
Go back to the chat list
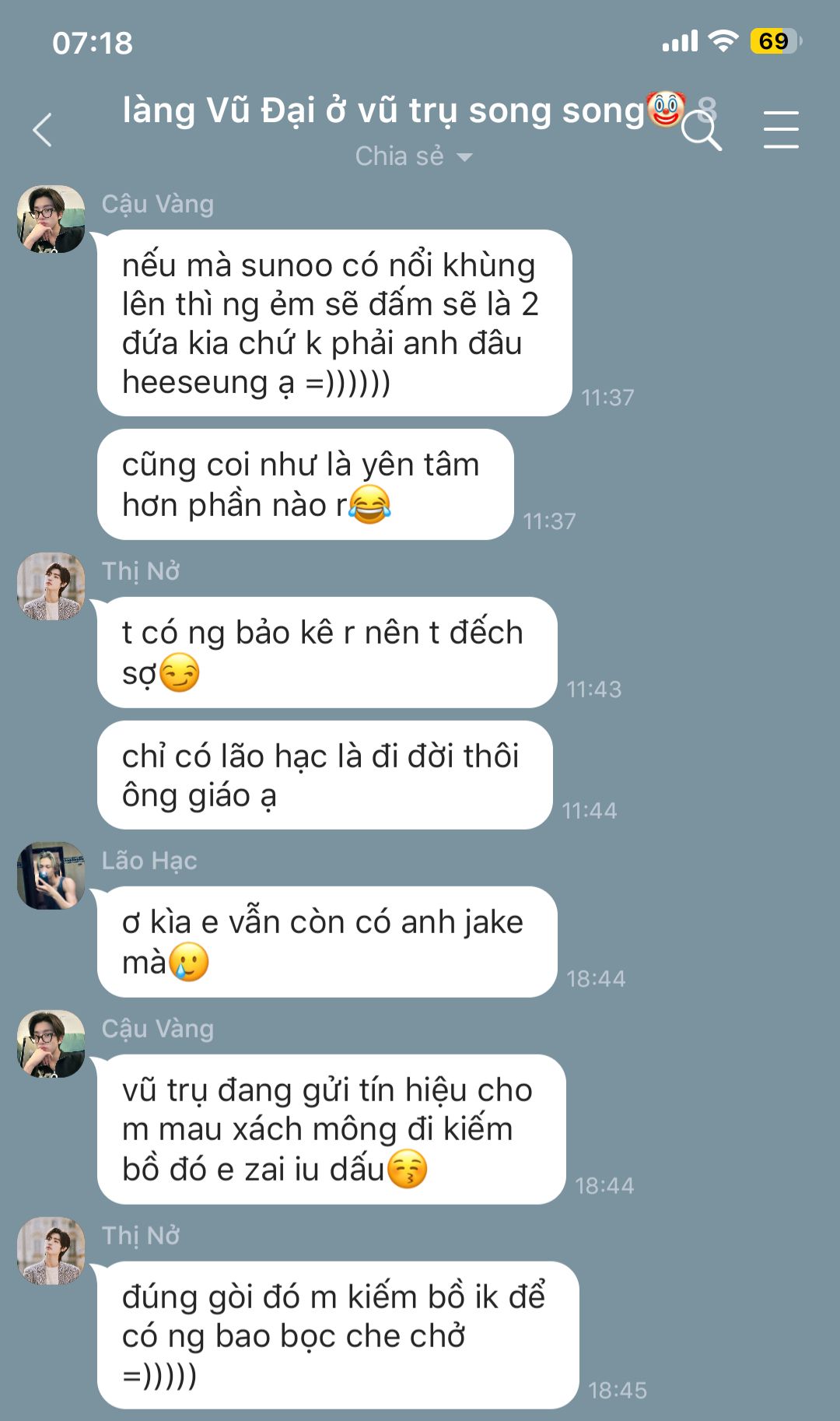coord(43,130)
